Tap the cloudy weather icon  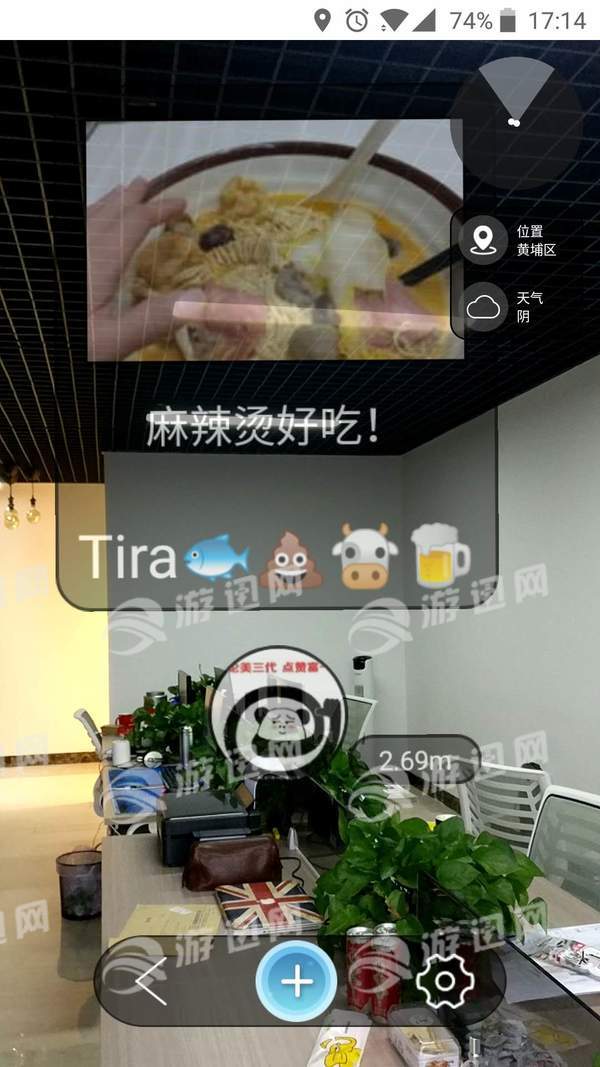tap(484, 307)
